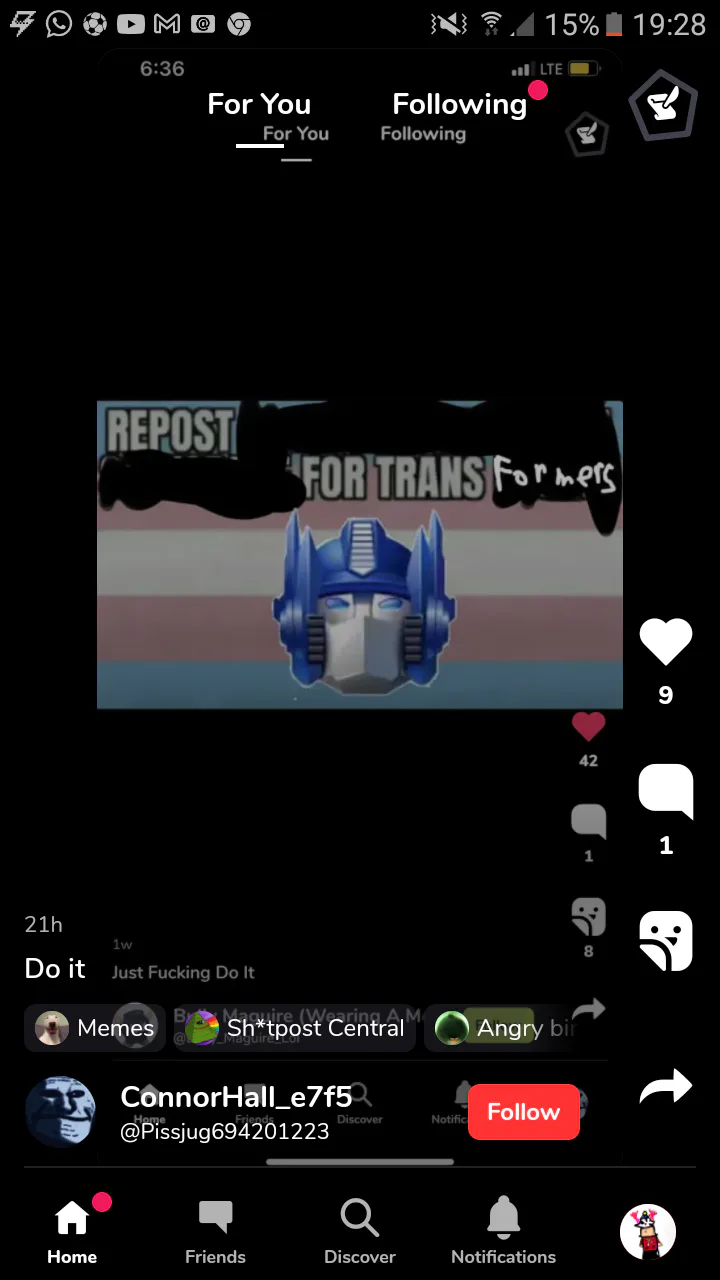Image resolution: width=720 pixels, height=1280 pixels.
Task: Switch to the Following tab
Action: click(x=459, y=104)
